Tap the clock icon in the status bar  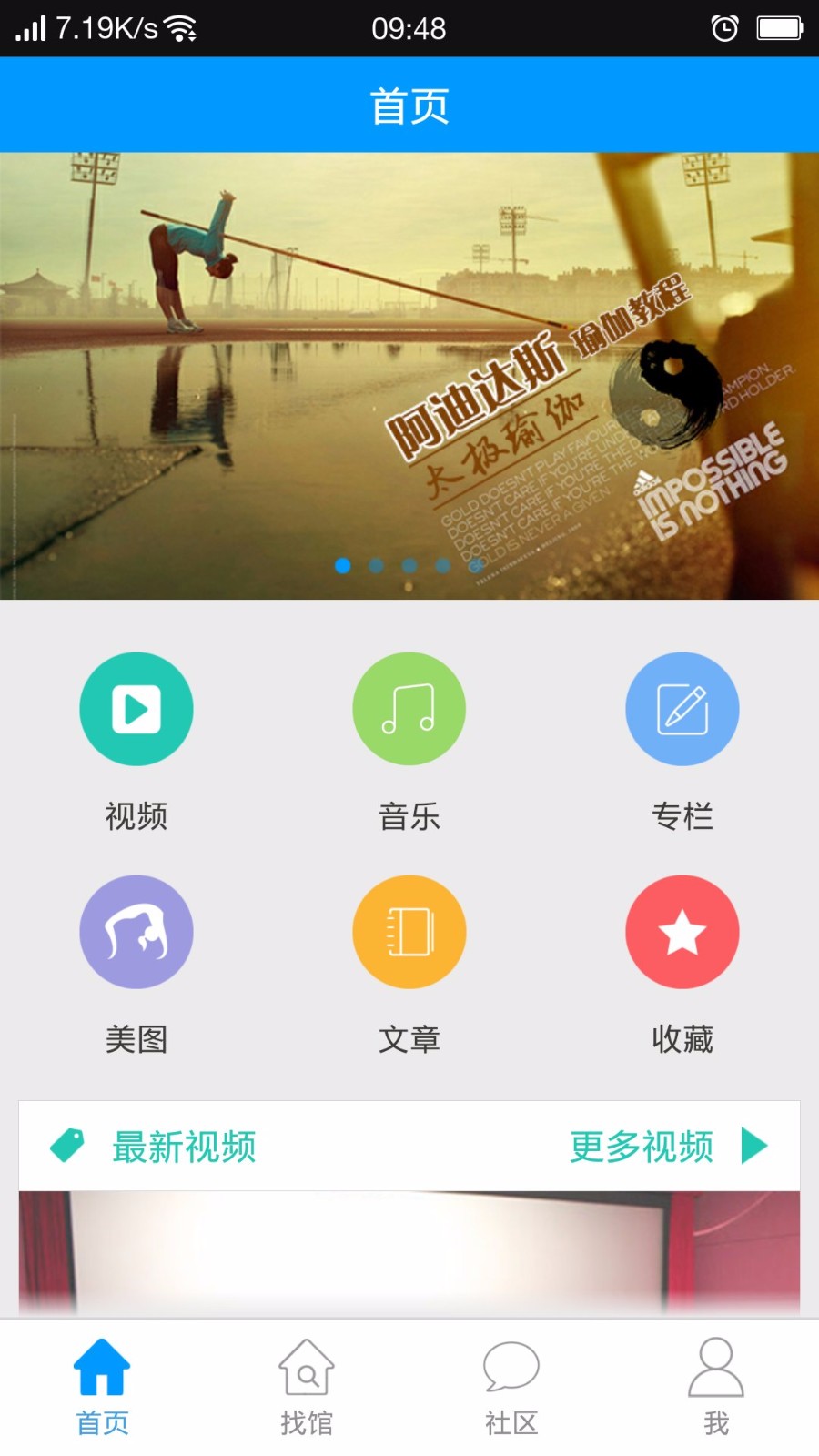click(725, 28)
